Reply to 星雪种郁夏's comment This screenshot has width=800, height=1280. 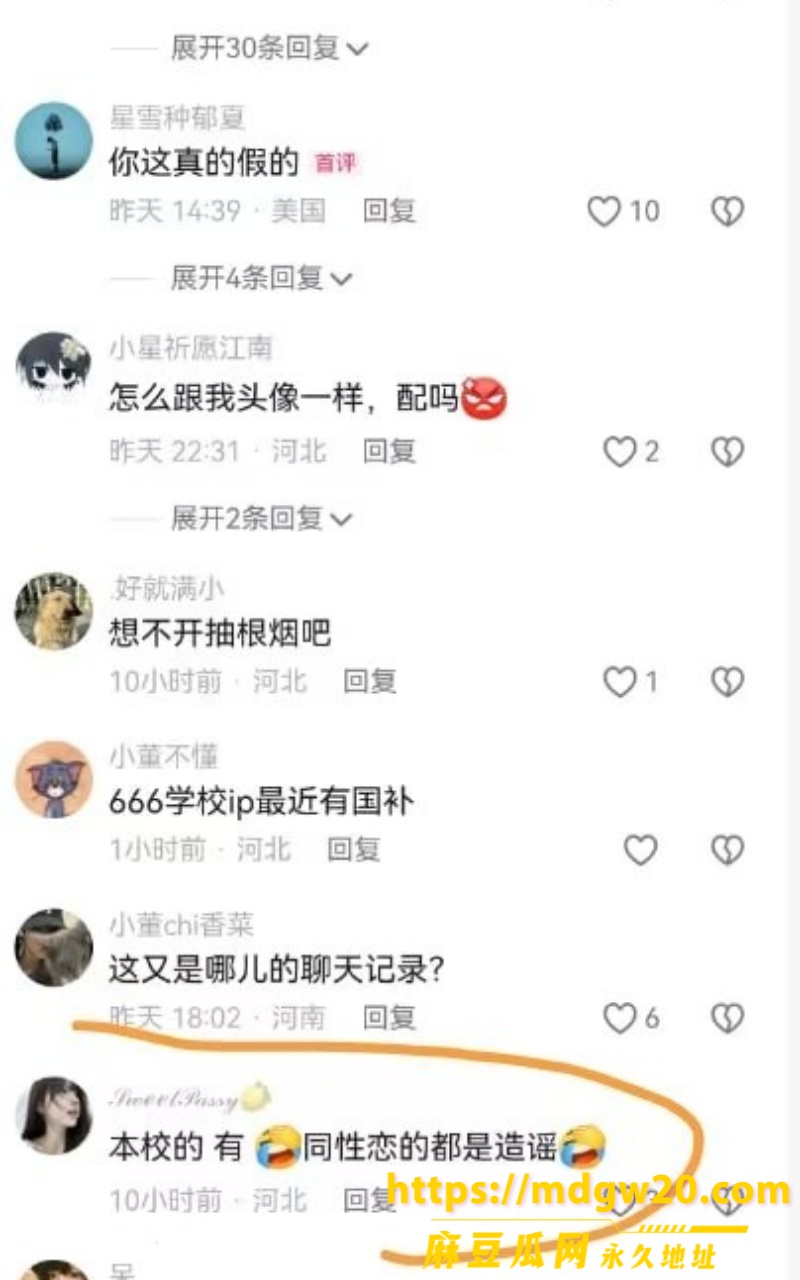[x=389, y=210]
